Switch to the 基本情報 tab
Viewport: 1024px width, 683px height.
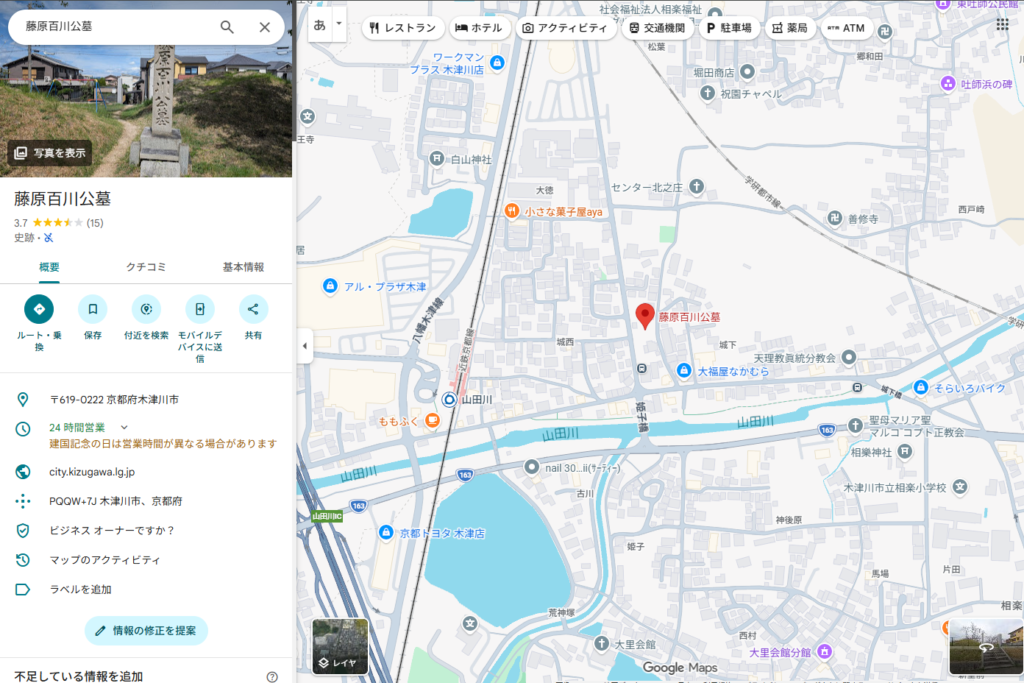[243, 267]
